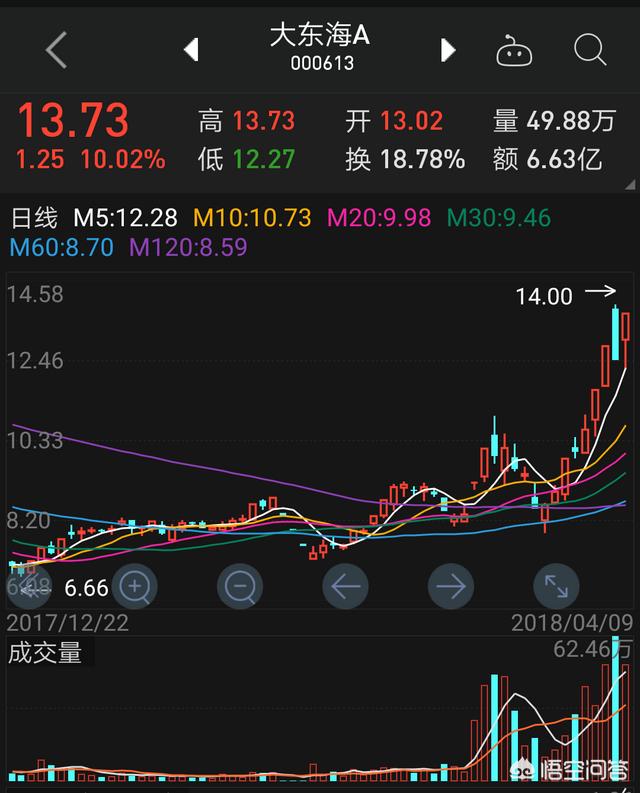Image resolution: width=640 pixels, height=793 pixels.
Task: Move the chart right with arrow button
Action: [x=450, y=586]
